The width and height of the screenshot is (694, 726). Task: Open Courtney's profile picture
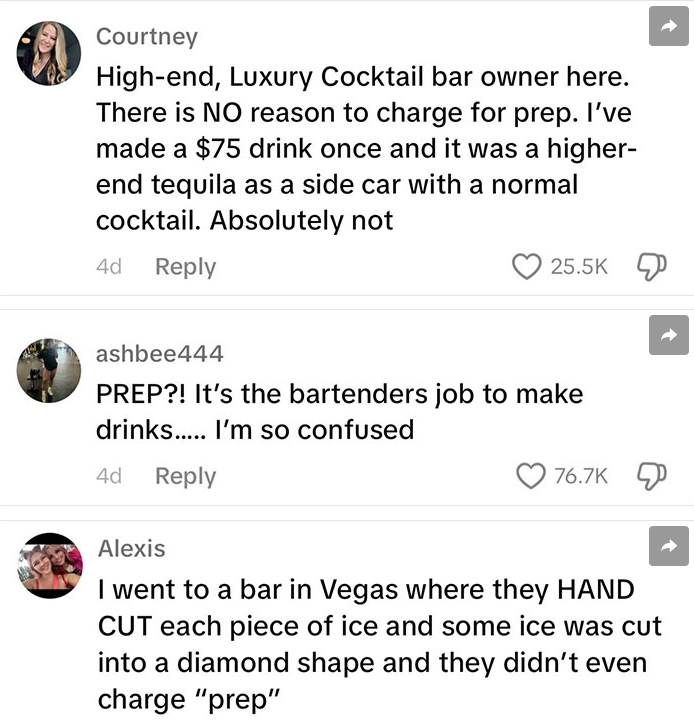pos(49,53)
